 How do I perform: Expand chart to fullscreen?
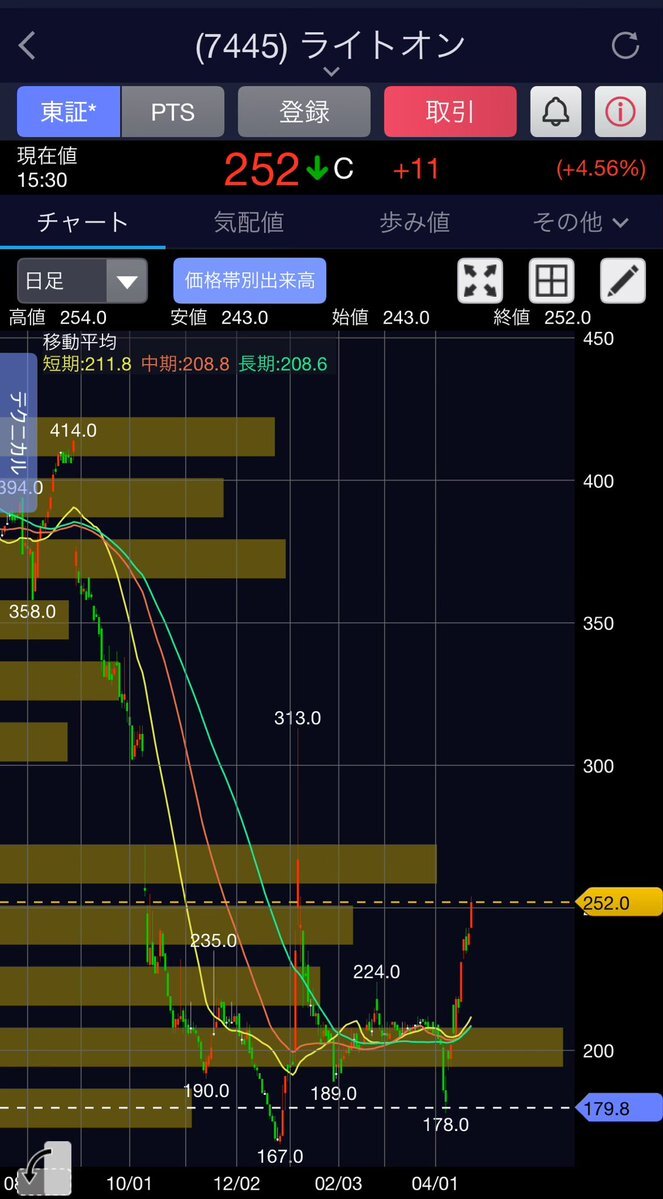480,281
